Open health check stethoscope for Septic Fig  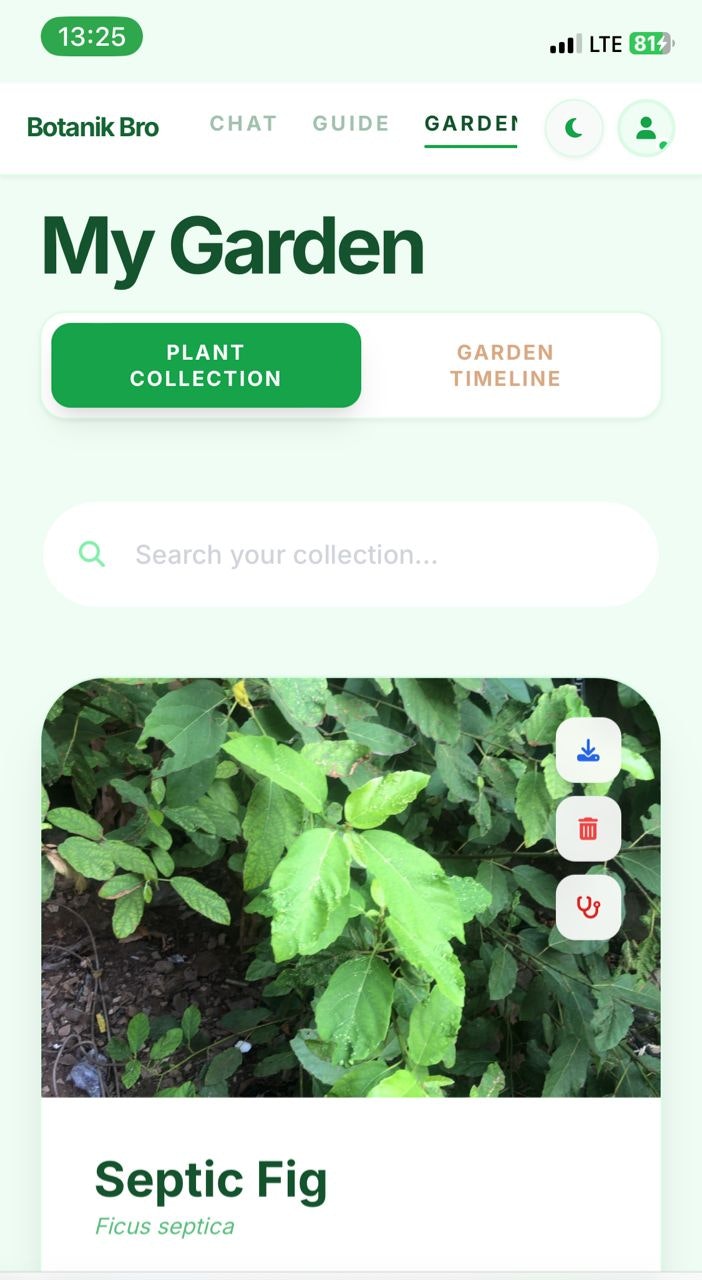pyautogui.click(x=588, y=907)
